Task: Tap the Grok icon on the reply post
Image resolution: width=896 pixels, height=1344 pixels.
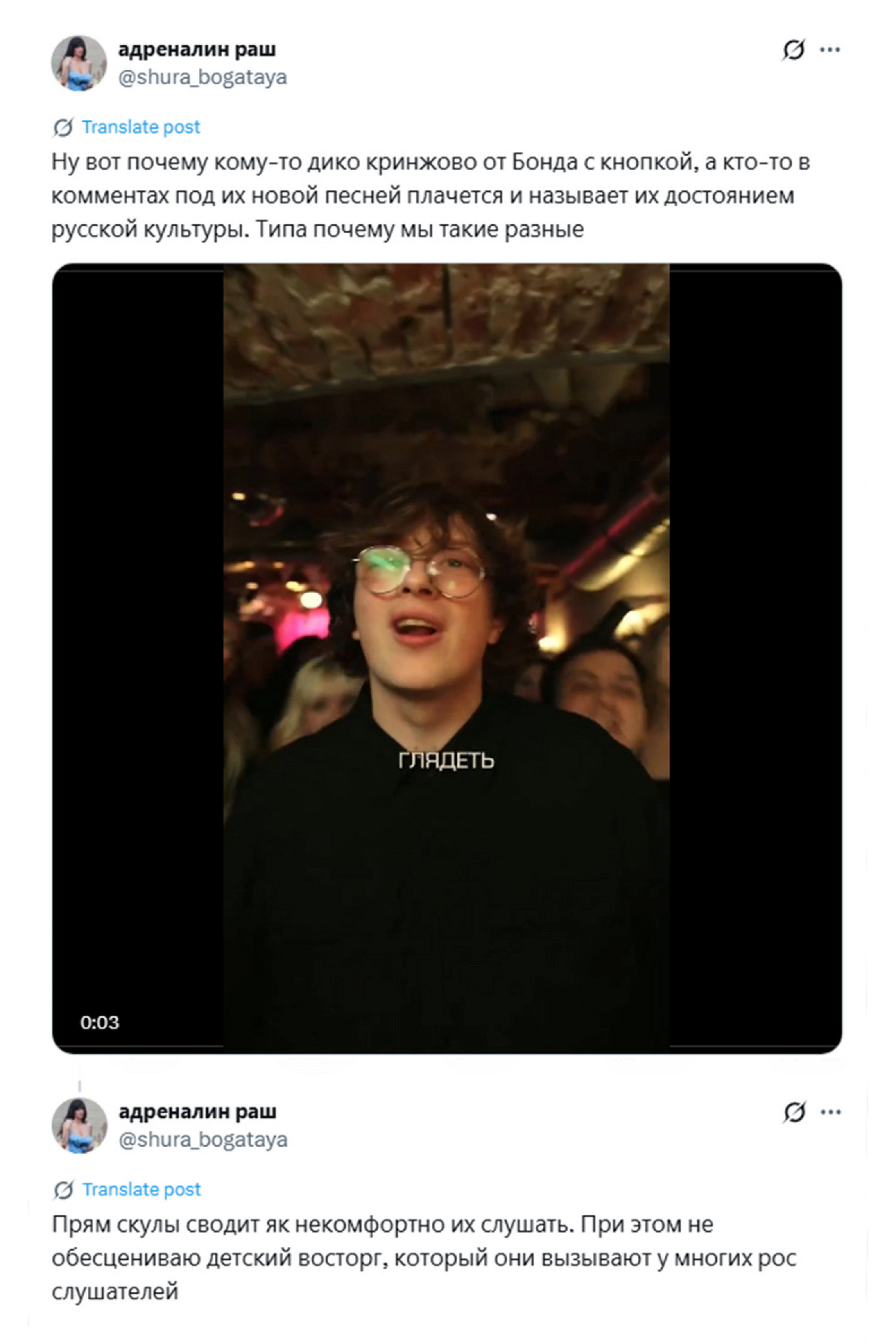Action: 794,1112
